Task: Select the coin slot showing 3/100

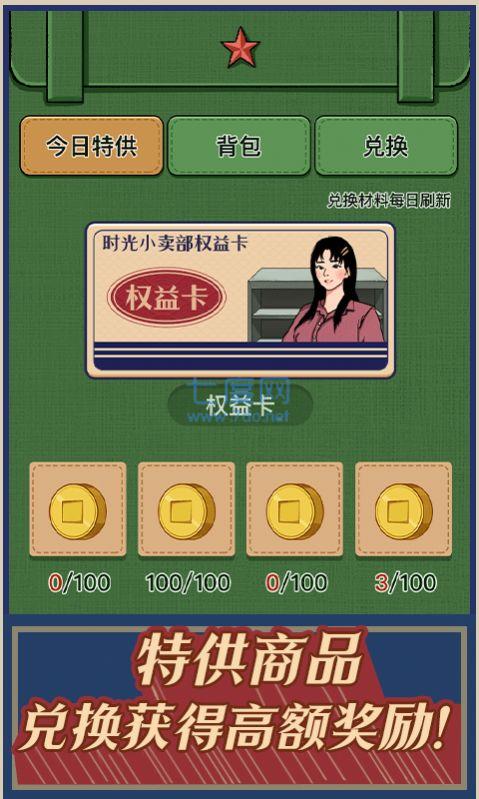Action: coord(404,509)
